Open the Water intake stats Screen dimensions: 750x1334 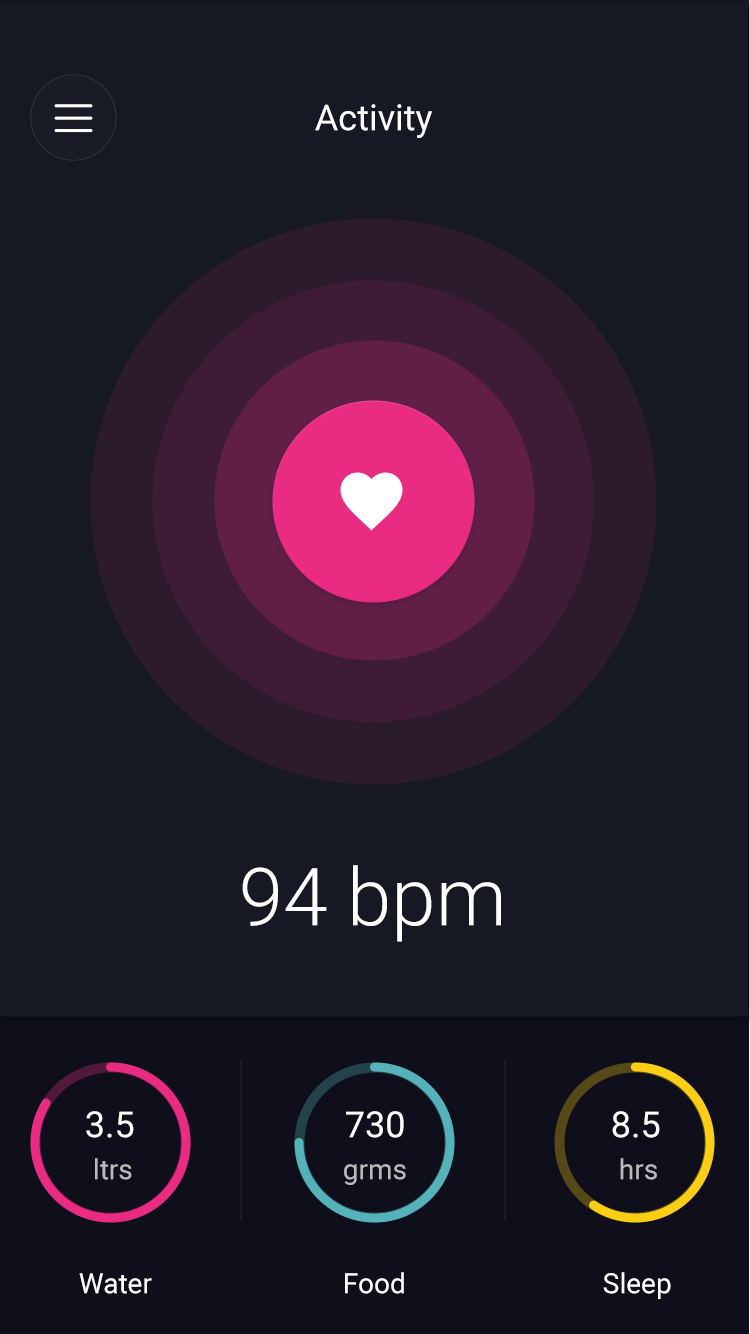pos(111,1142)
